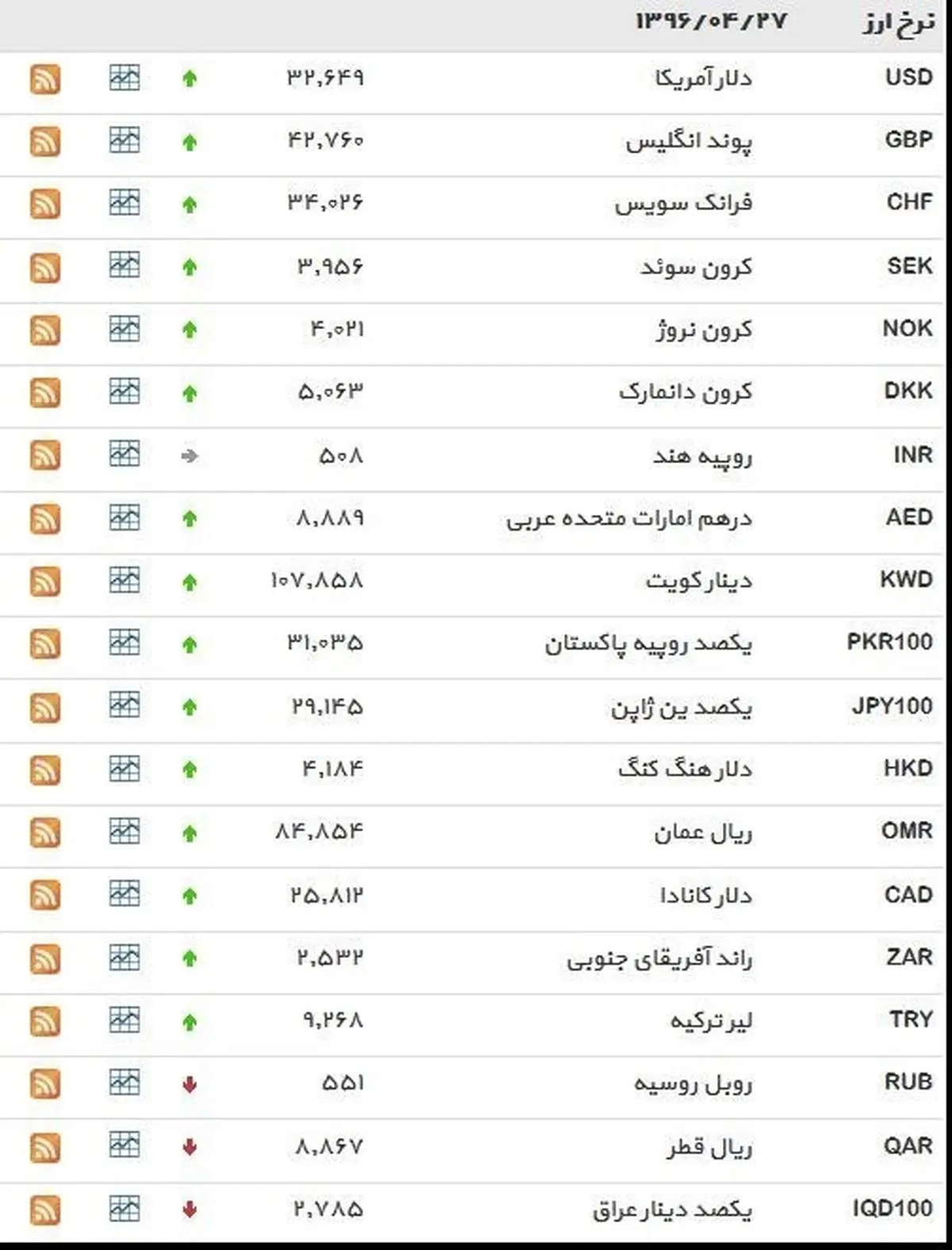Tap the RSS icon in the CAD row
This screenshot has height=1250, width=952.
tap(45, 895)
